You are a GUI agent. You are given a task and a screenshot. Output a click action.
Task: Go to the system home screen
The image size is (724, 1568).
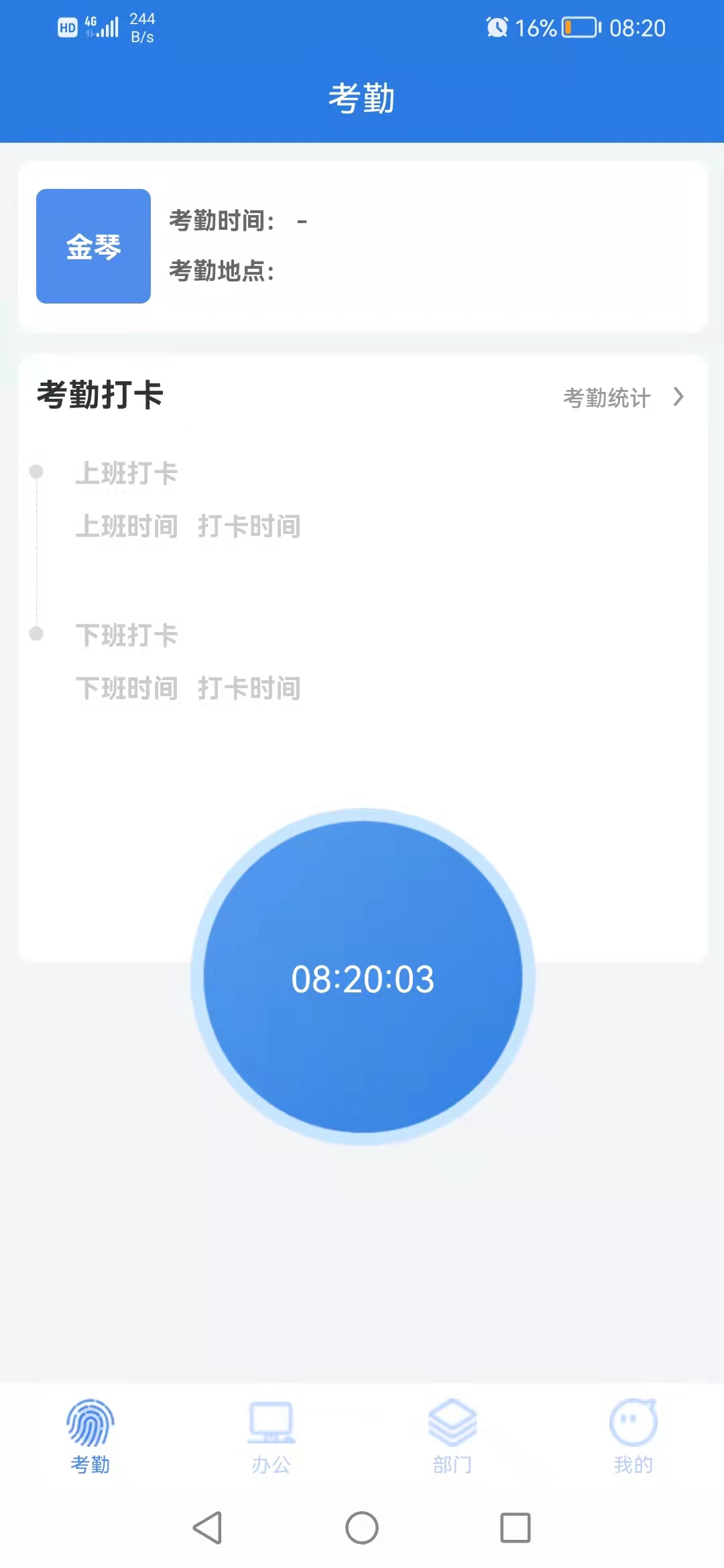[362, 1528]
